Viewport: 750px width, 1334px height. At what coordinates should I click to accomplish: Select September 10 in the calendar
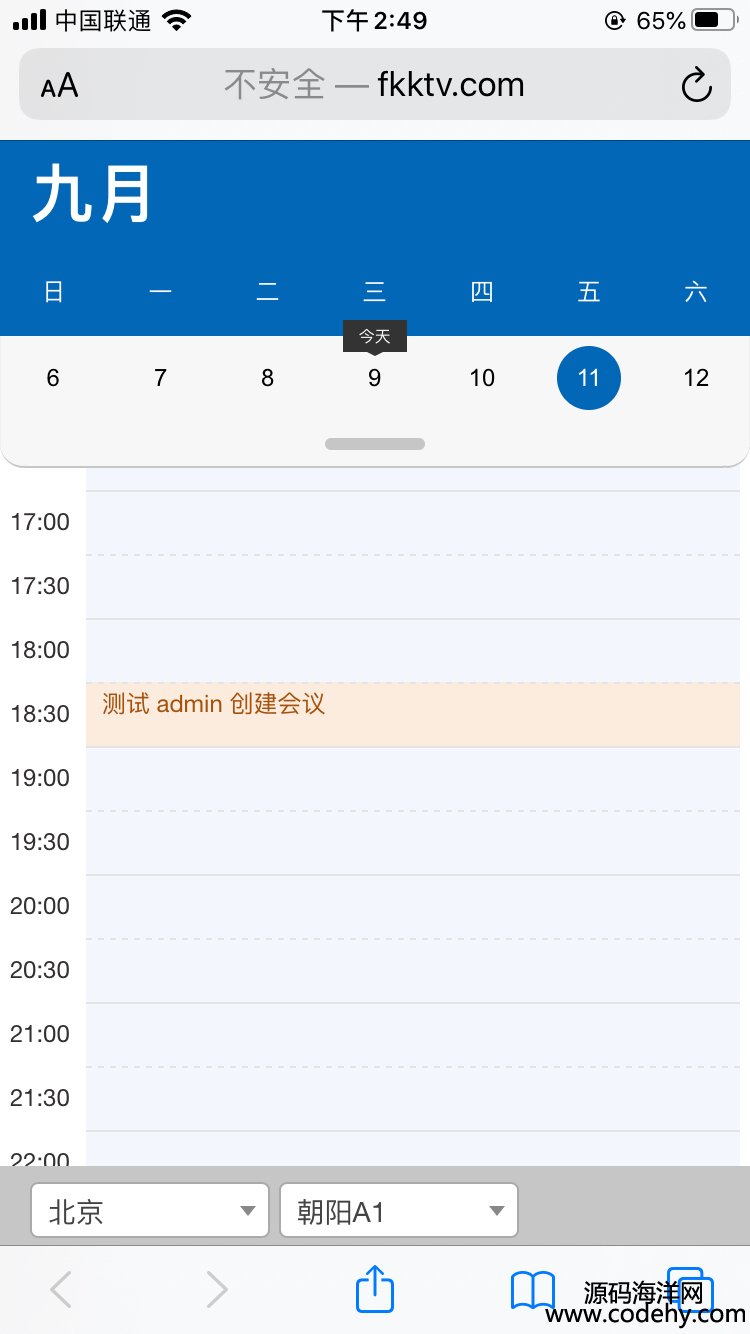tap(482, 378)
